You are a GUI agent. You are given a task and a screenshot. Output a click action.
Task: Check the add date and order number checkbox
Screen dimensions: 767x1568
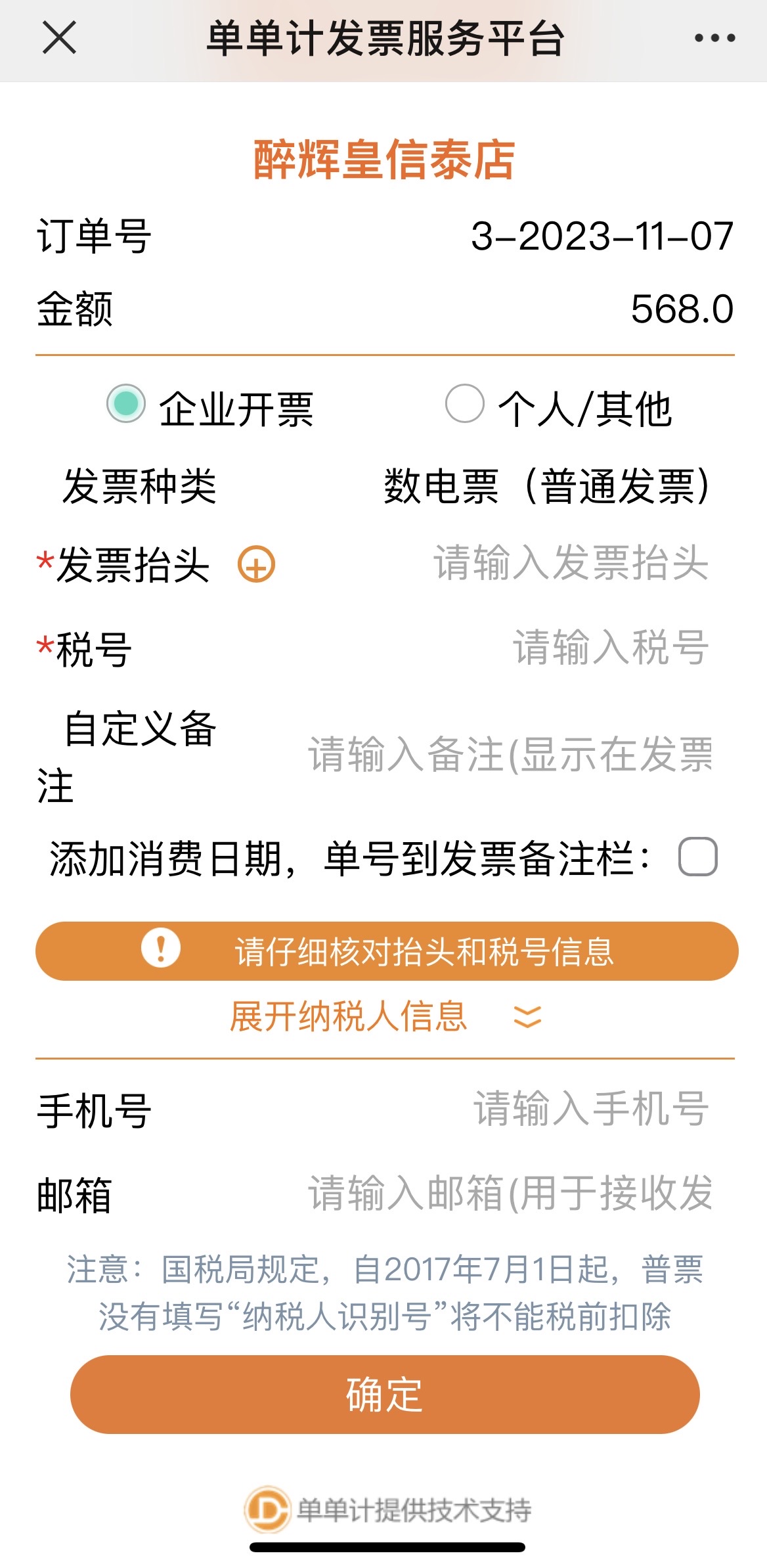(697, 857)
